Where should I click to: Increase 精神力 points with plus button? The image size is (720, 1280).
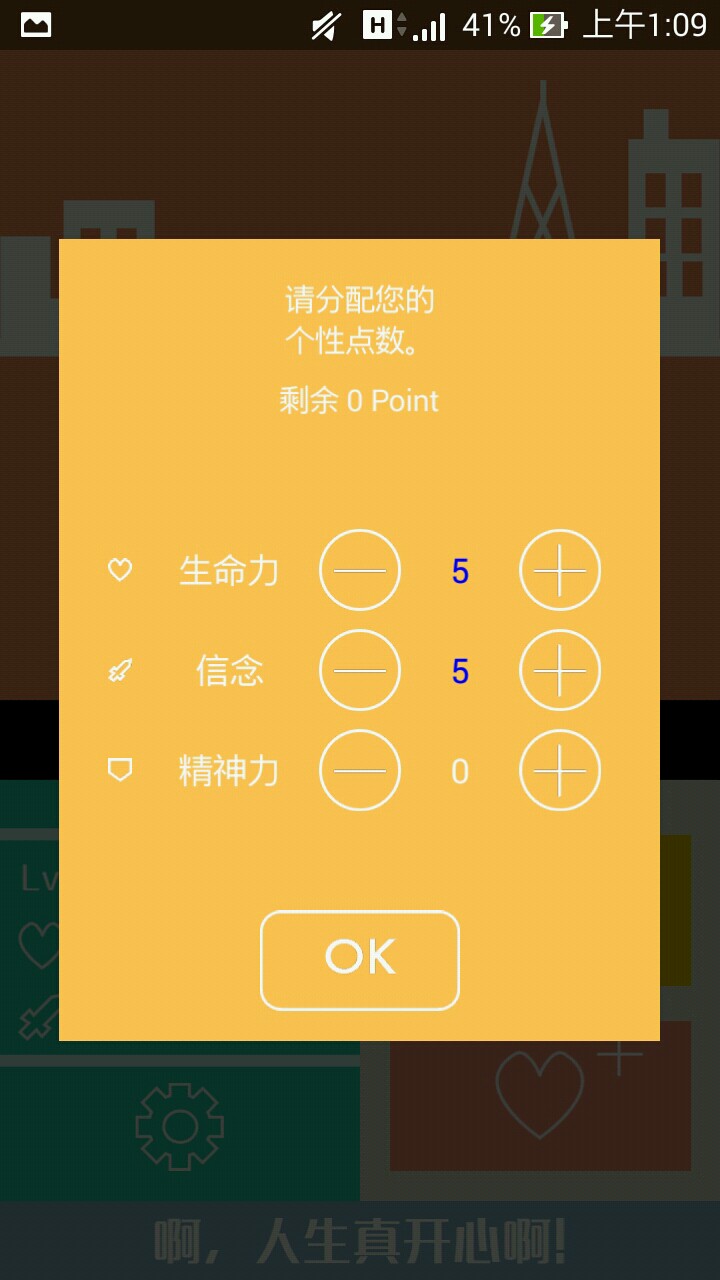pyautogui.click(x=560, y=770)
